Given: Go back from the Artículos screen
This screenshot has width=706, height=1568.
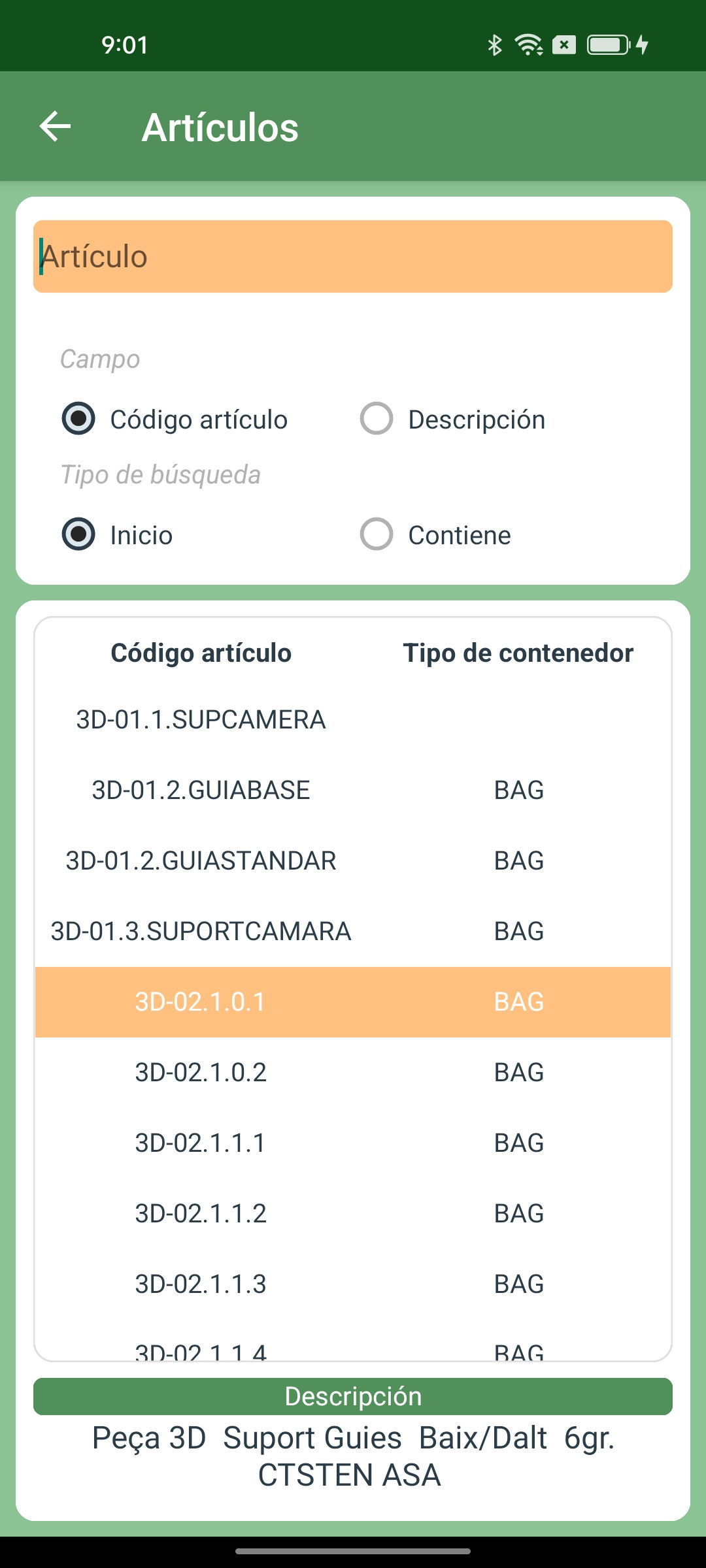Looking at the screenshot, I should [x=55, y=126].
